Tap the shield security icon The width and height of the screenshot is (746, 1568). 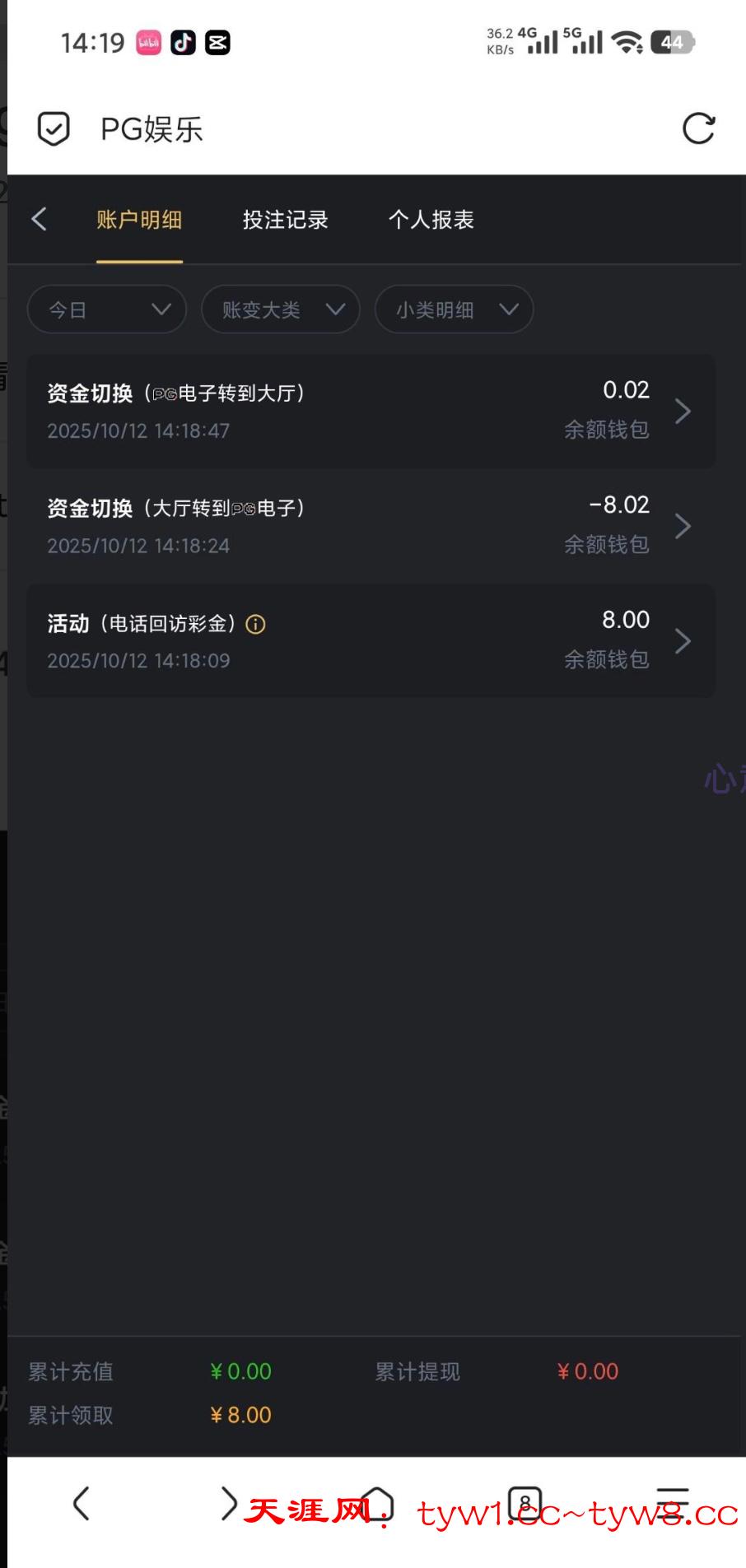tap(54, 129)
